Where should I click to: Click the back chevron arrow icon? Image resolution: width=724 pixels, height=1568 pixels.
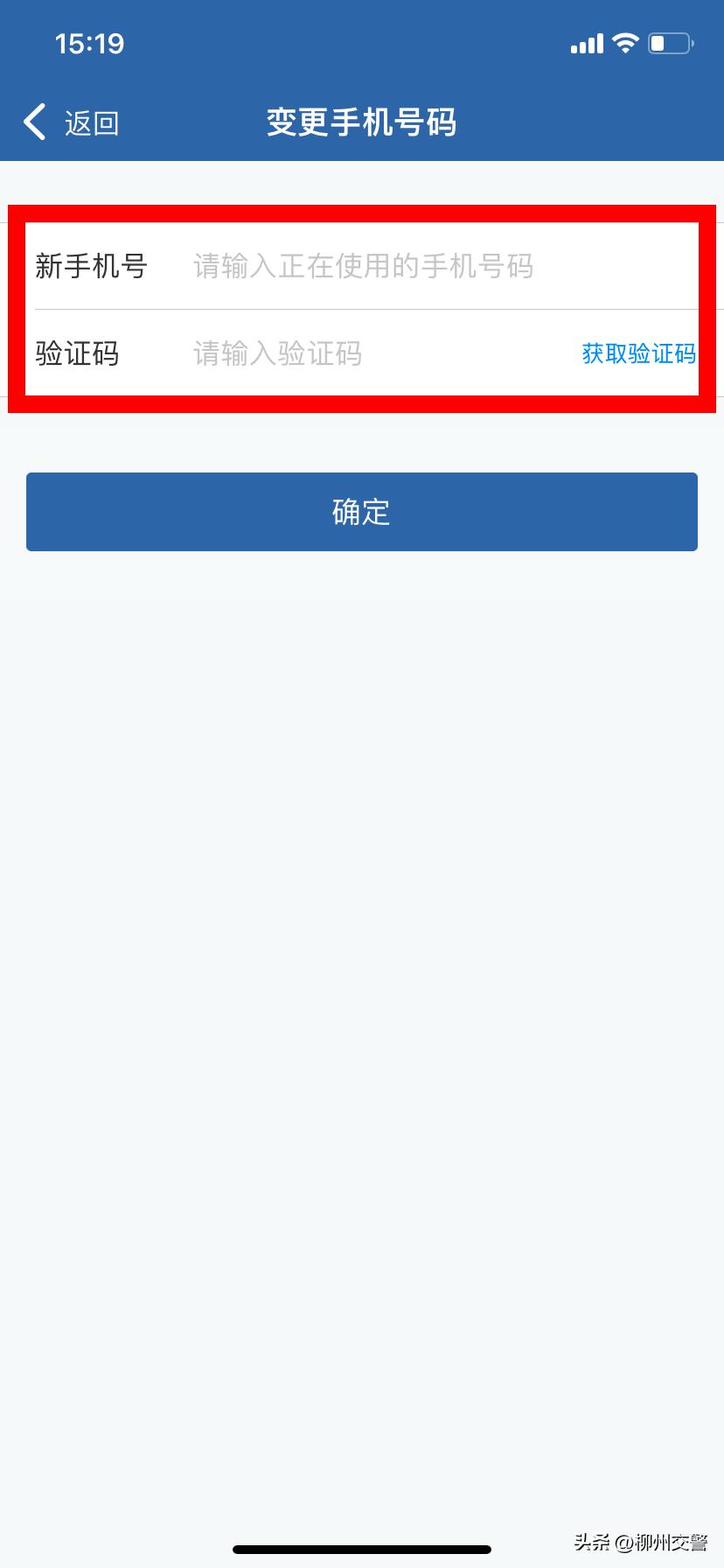[x=33, y=122]
